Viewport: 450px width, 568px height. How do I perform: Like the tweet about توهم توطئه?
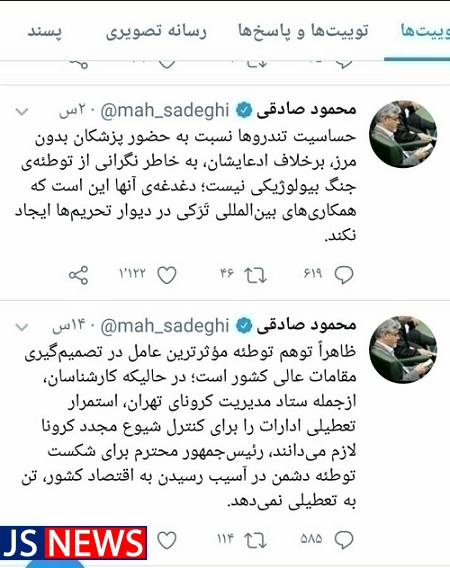click(167, 540)
